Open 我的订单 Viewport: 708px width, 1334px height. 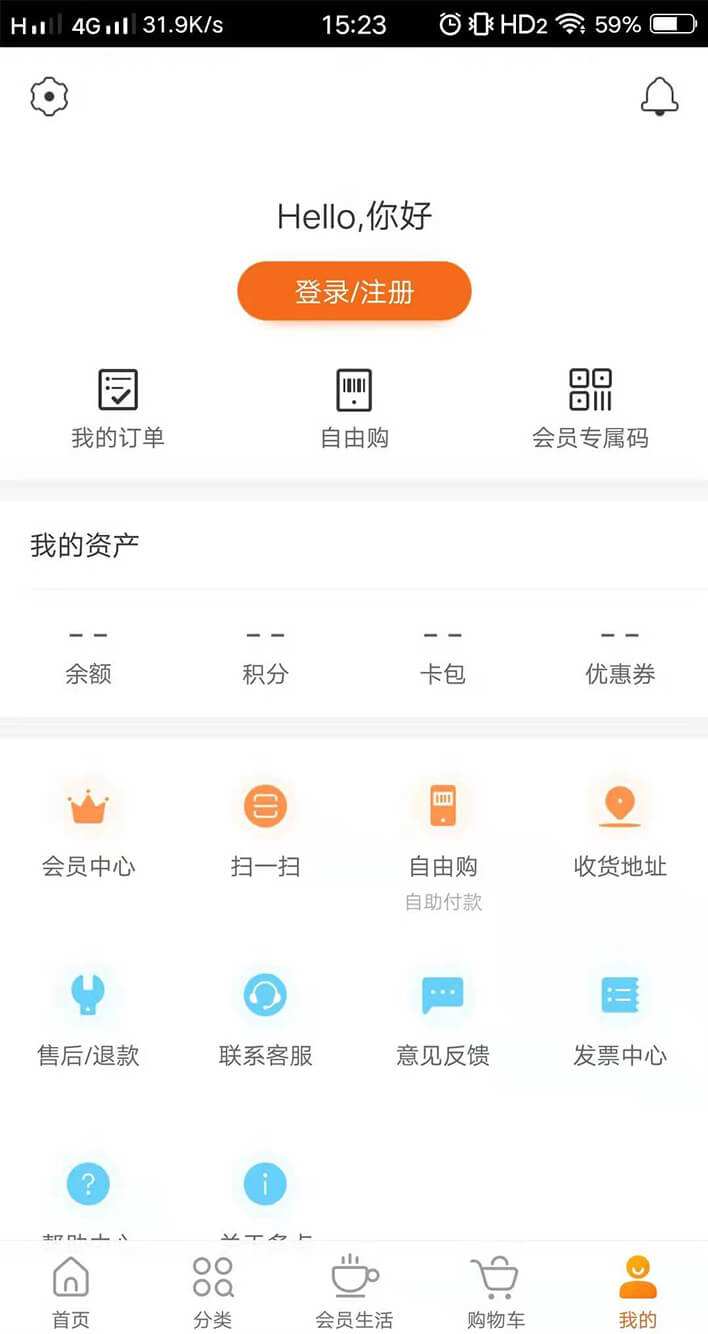tap(118, 408)
